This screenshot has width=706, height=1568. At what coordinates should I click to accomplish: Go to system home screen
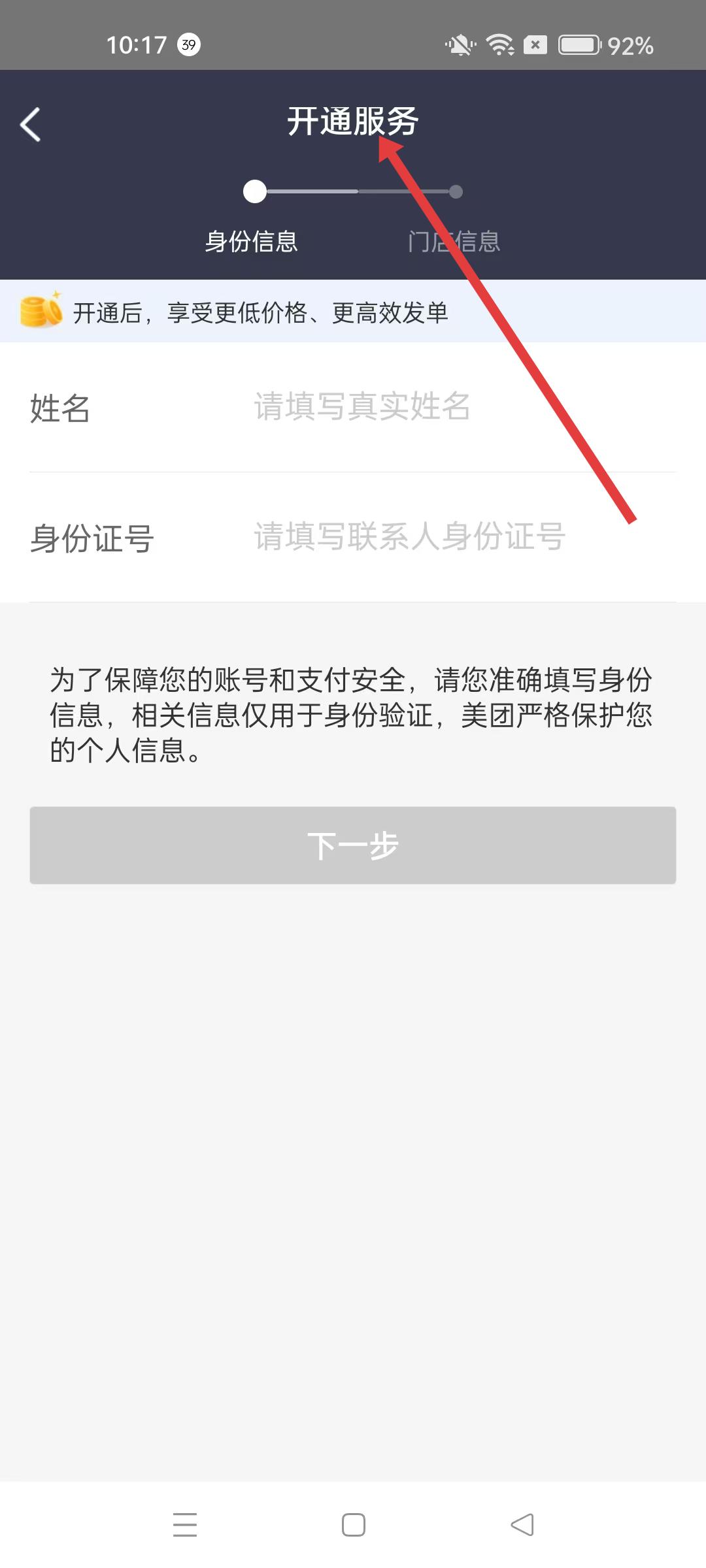pyautogui.click(x=353, y=1524)
